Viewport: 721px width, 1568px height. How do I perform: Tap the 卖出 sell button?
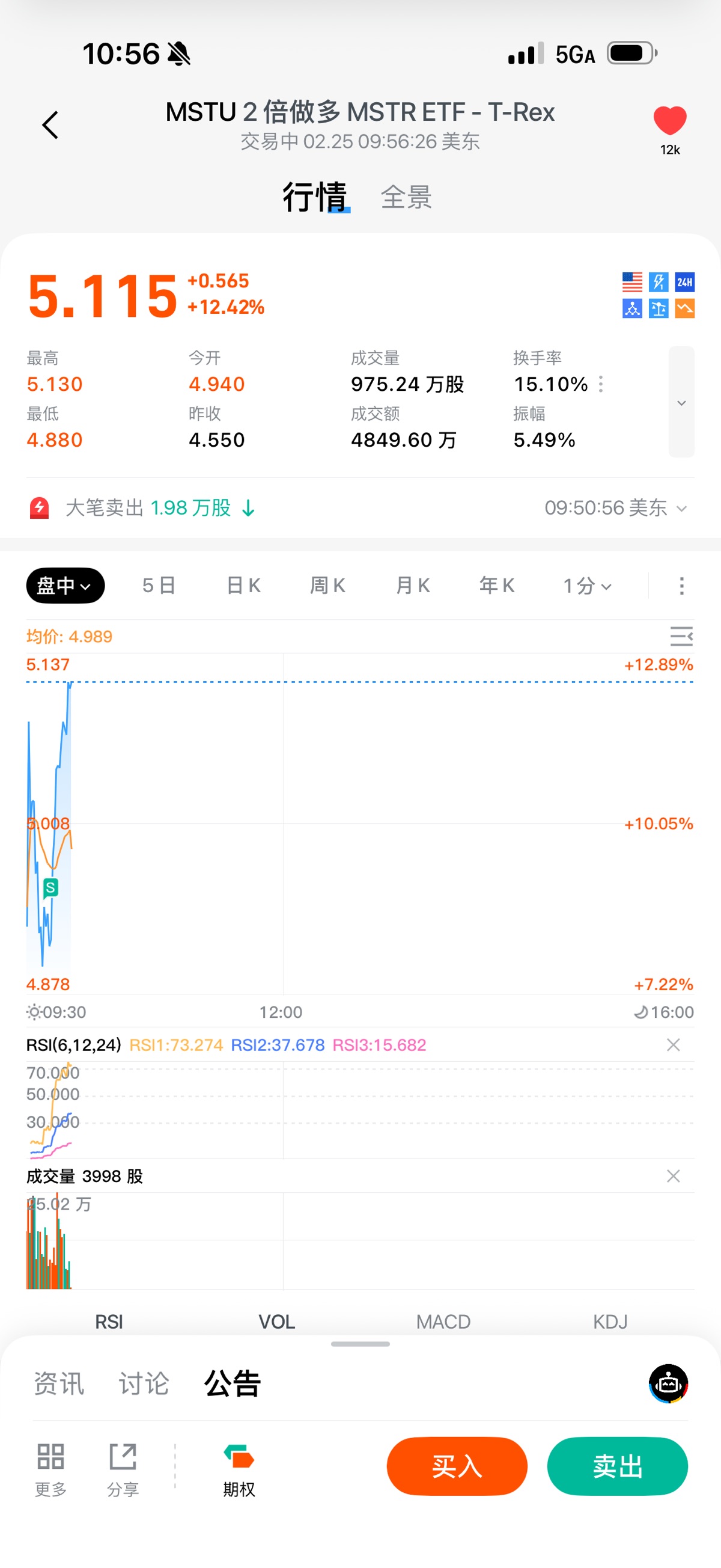pyautogui.click(x=618, y=1466)
